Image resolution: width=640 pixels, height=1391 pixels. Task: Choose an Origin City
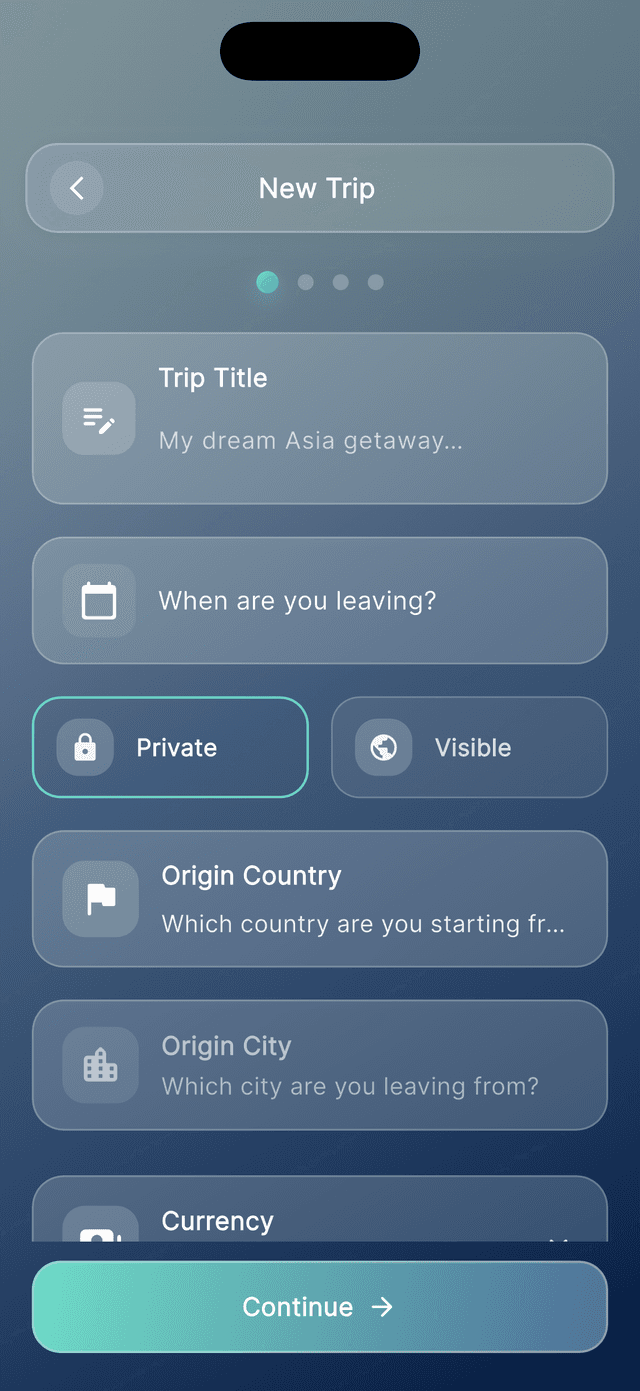(x=320, y=1065)
